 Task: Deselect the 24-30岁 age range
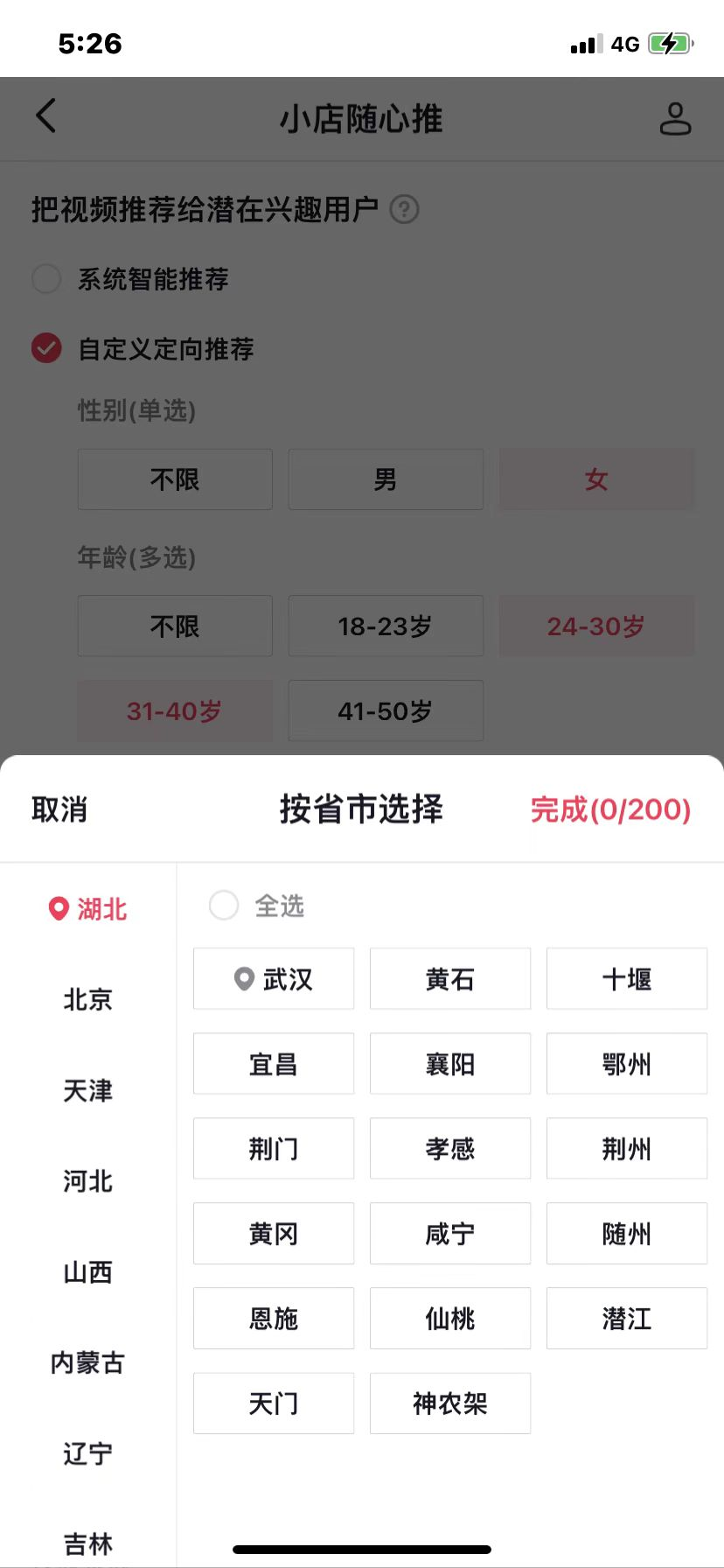pos(595,626)
